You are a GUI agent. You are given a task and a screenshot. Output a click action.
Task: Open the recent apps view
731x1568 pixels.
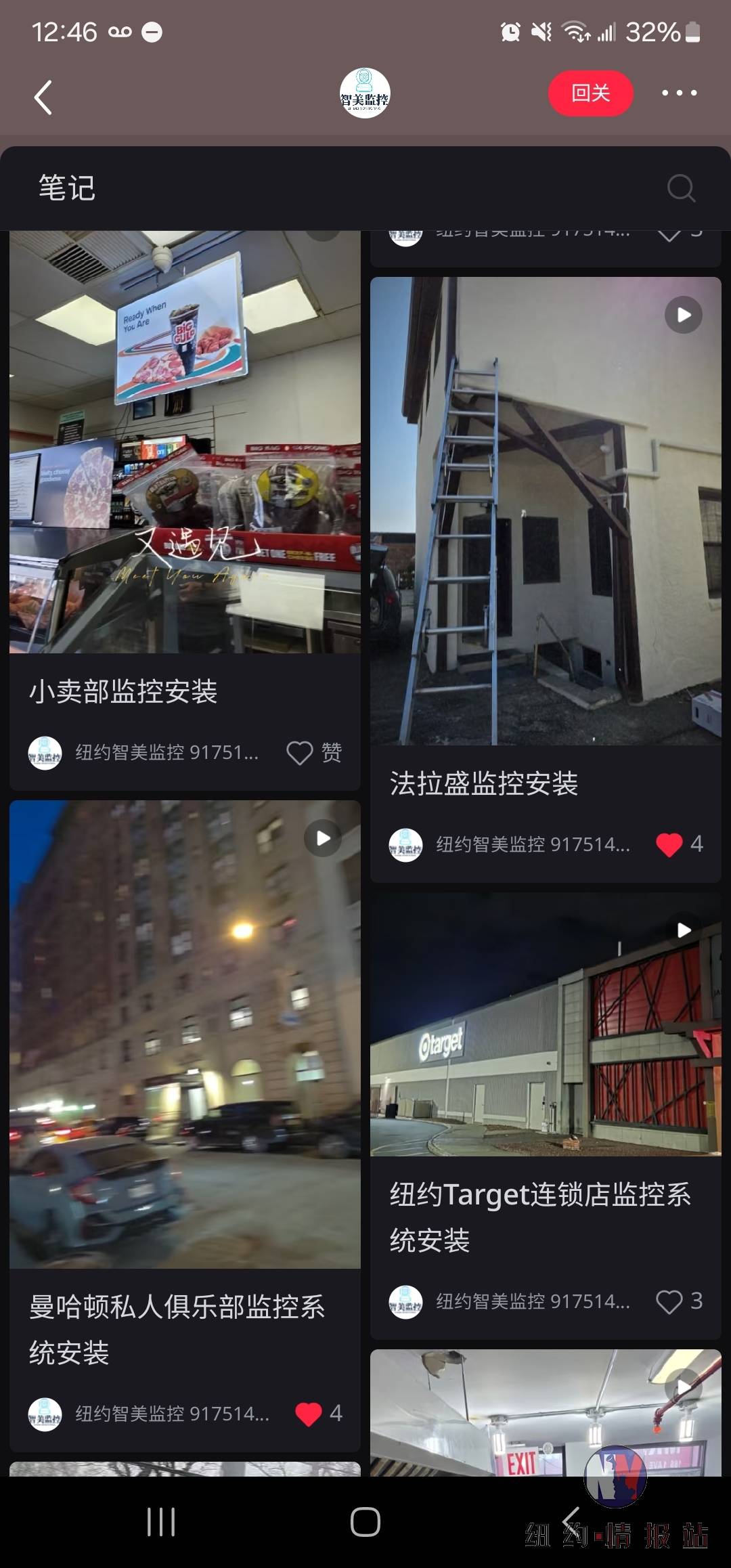click(x=161, y=1522)
